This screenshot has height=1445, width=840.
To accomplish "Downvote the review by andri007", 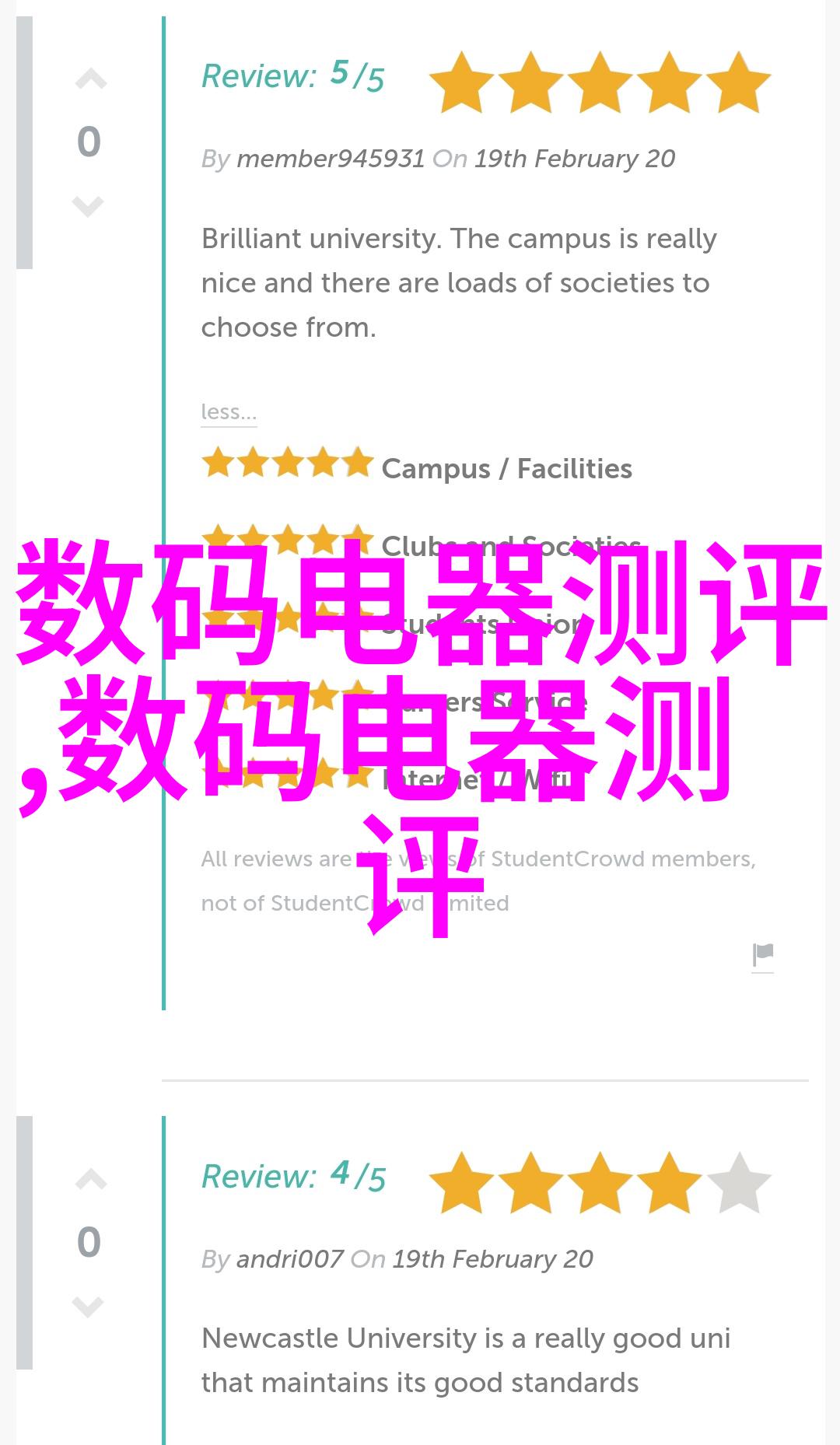I will click(x=88, y=1307).
